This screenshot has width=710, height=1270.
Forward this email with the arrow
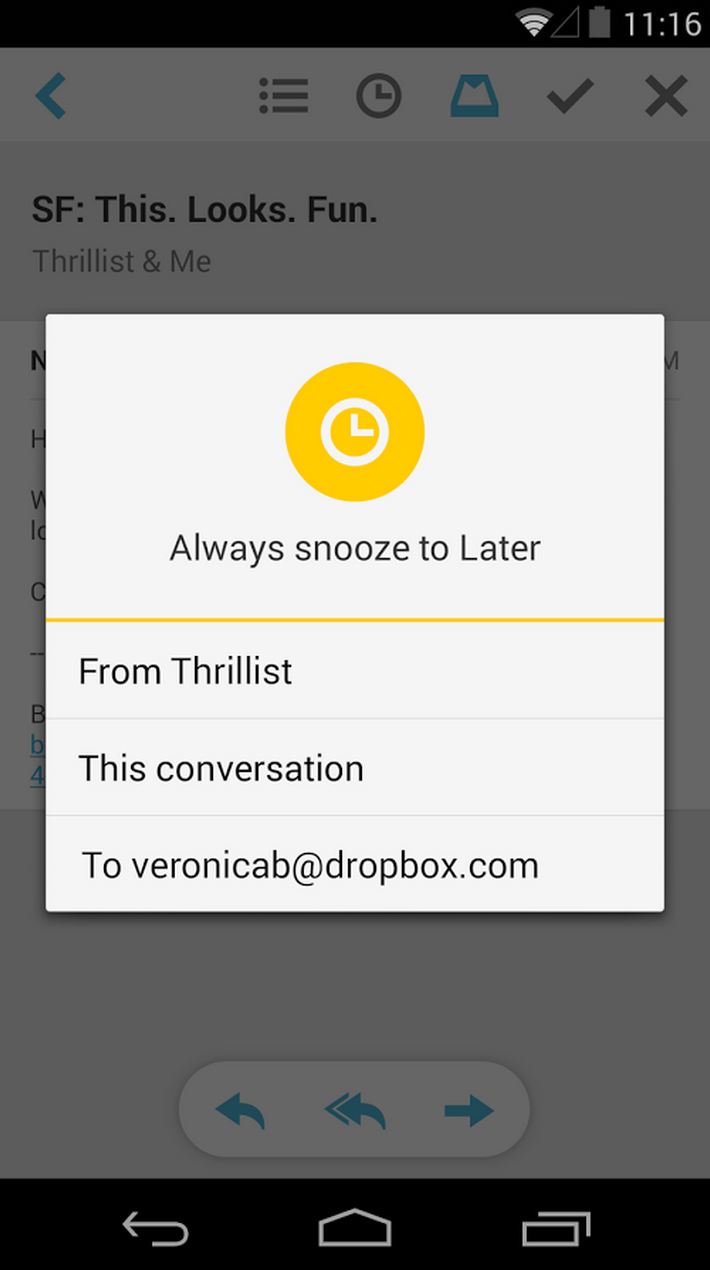469,1110
